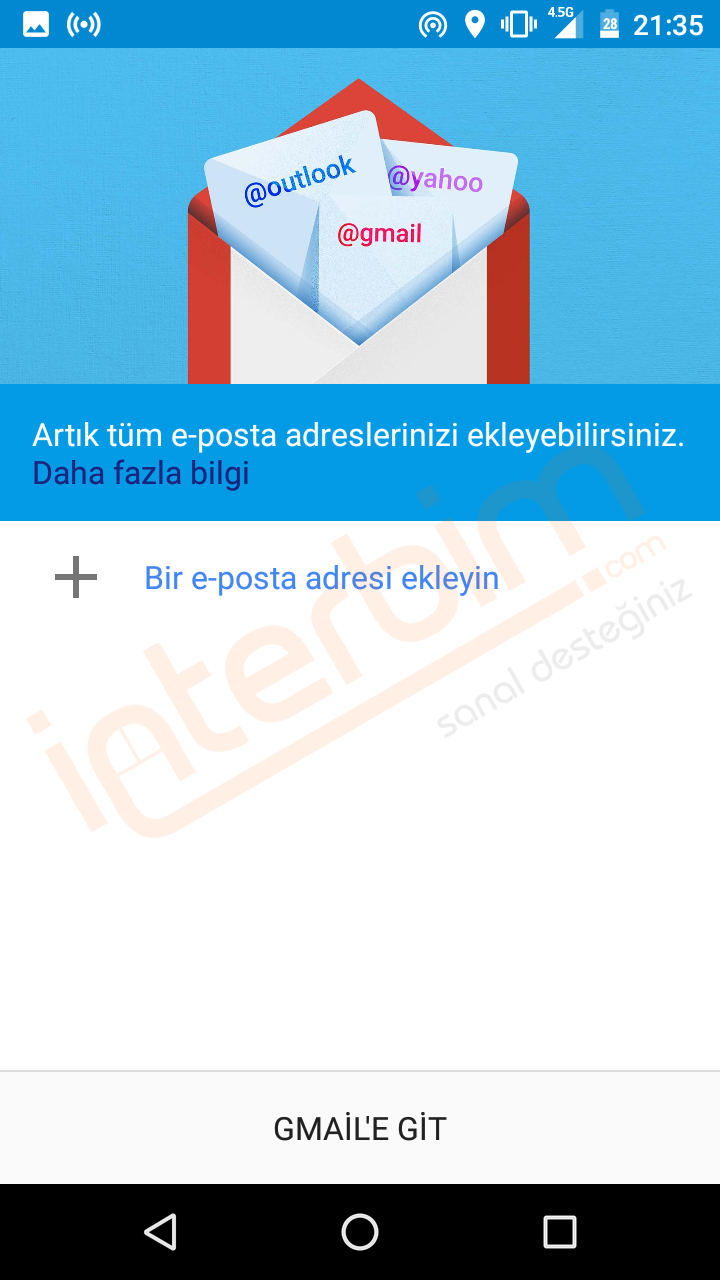Go back with the system back button
Image resolution: width=720 pixels, height=1280 pixels.
pos(160,1232)
